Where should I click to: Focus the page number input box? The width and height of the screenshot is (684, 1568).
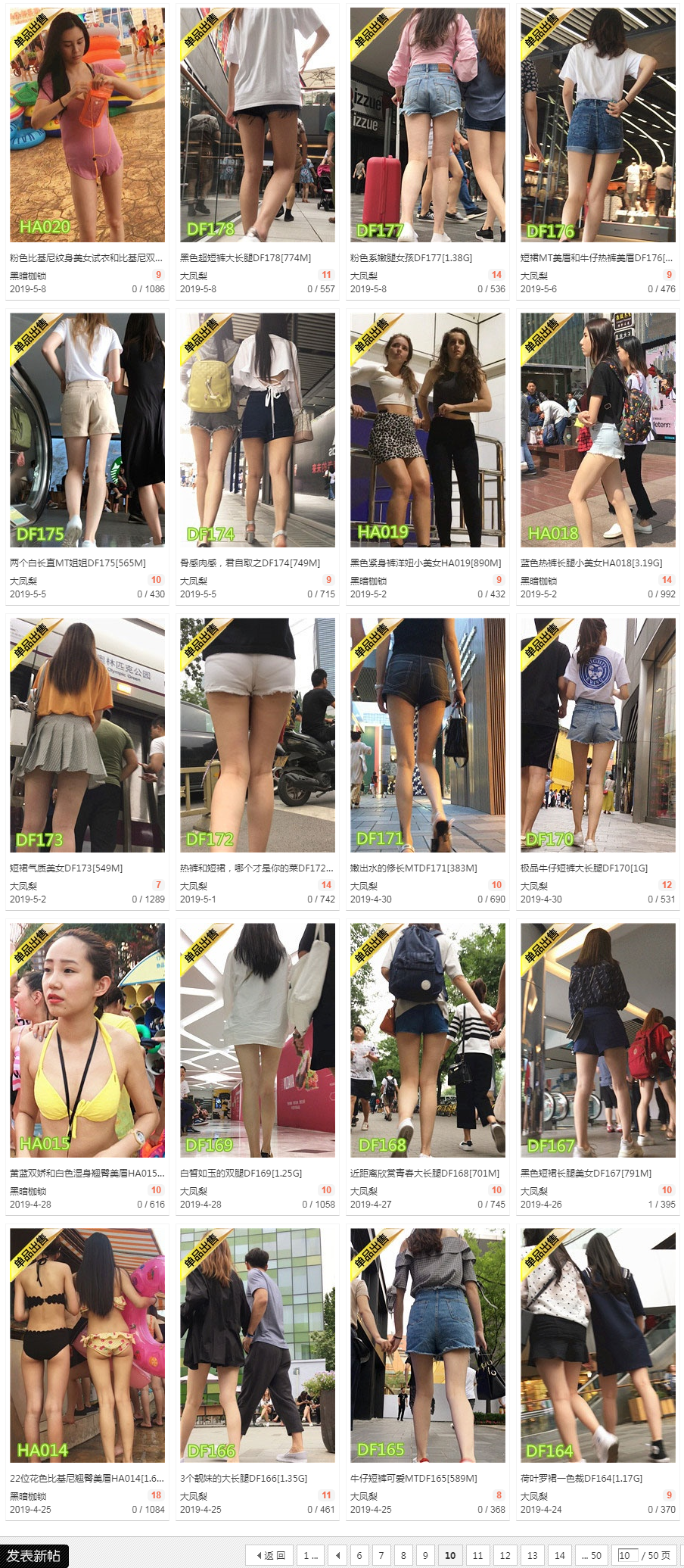(625, 1555)
